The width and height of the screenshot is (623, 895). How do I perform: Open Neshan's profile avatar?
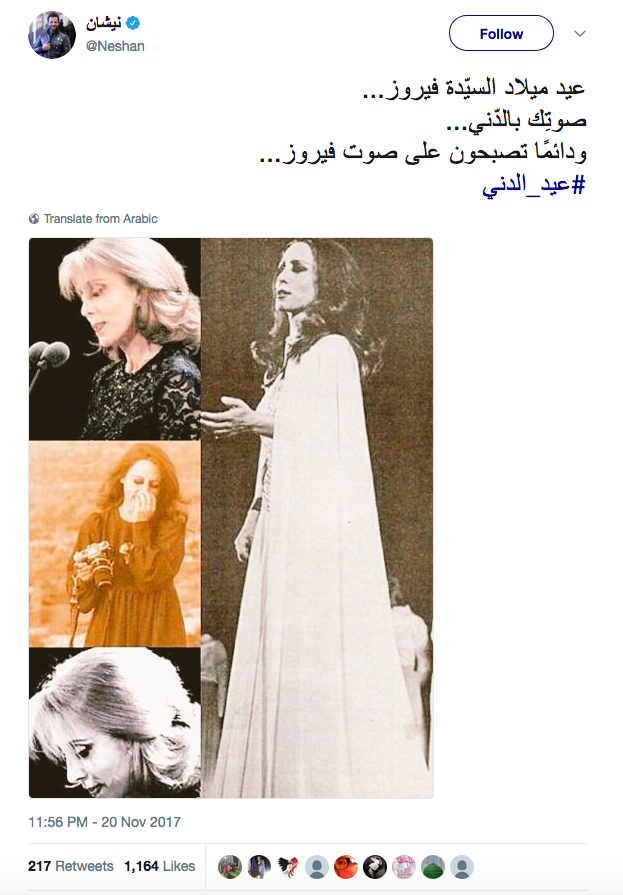click(x=50, y=35)
